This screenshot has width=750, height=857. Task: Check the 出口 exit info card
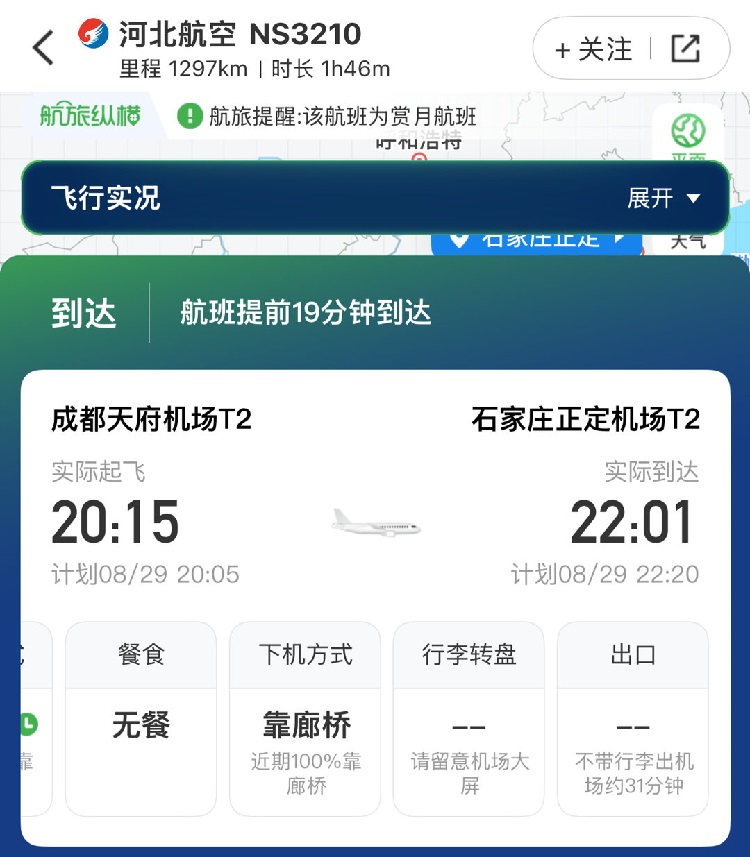[633, 718]
